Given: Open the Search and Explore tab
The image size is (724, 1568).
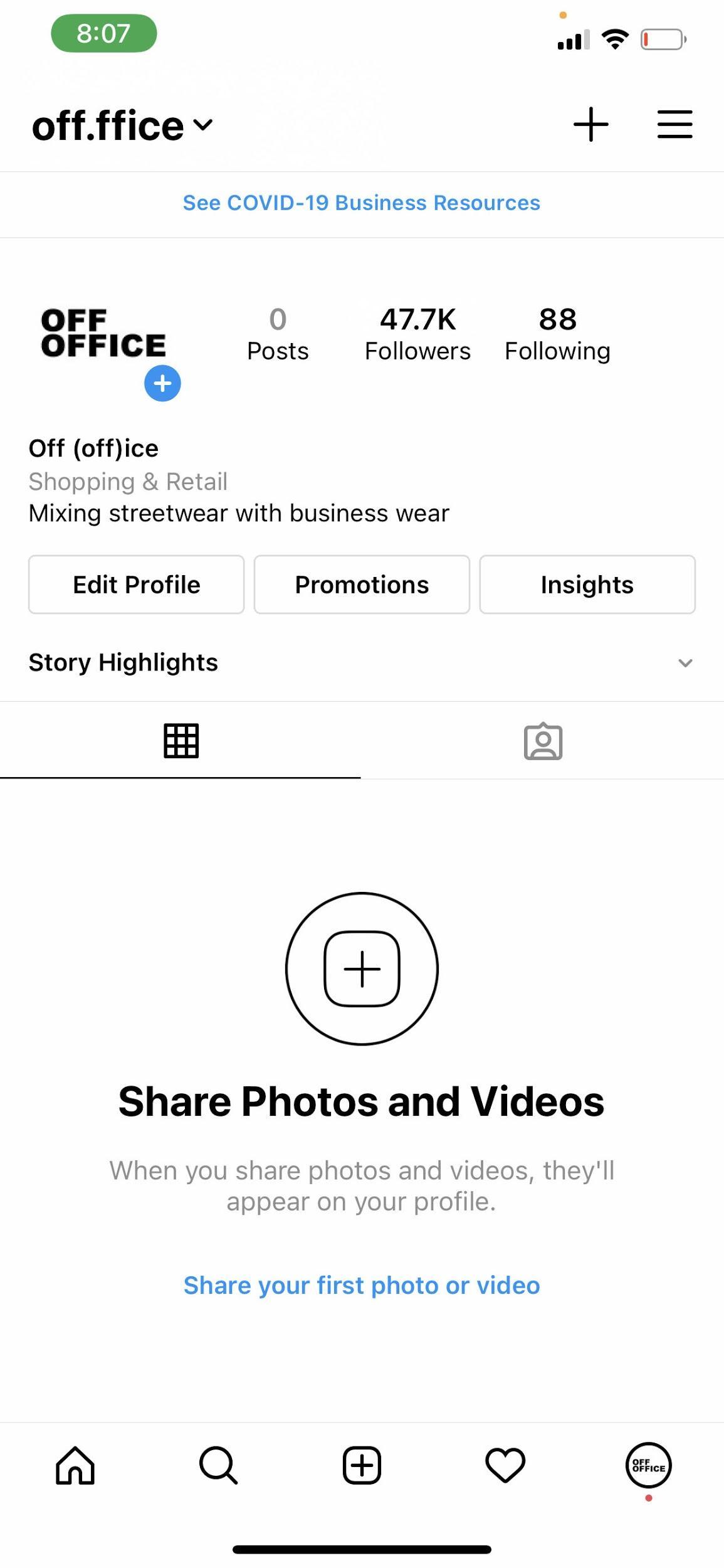Looking at the screenshot, I should pos(218,1466).
